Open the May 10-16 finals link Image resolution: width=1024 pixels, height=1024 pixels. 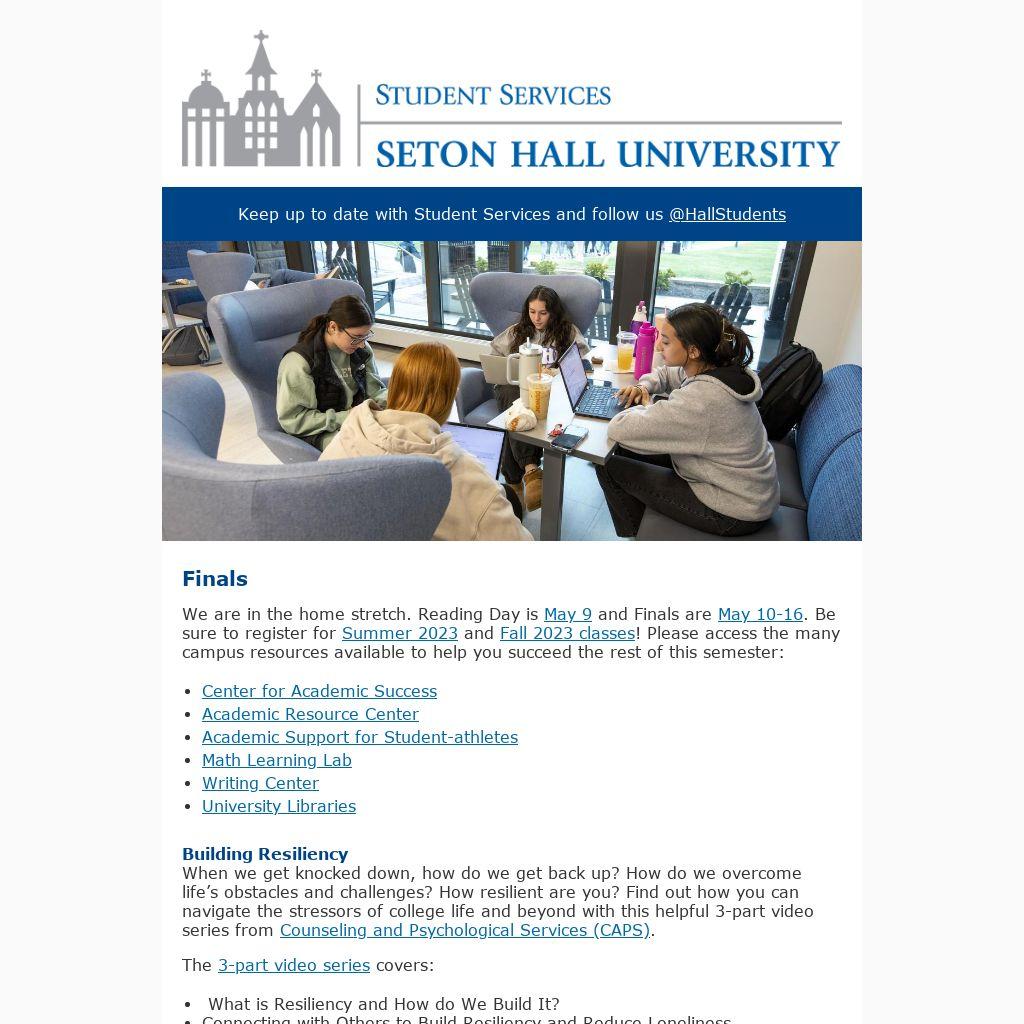click(760, 614)
